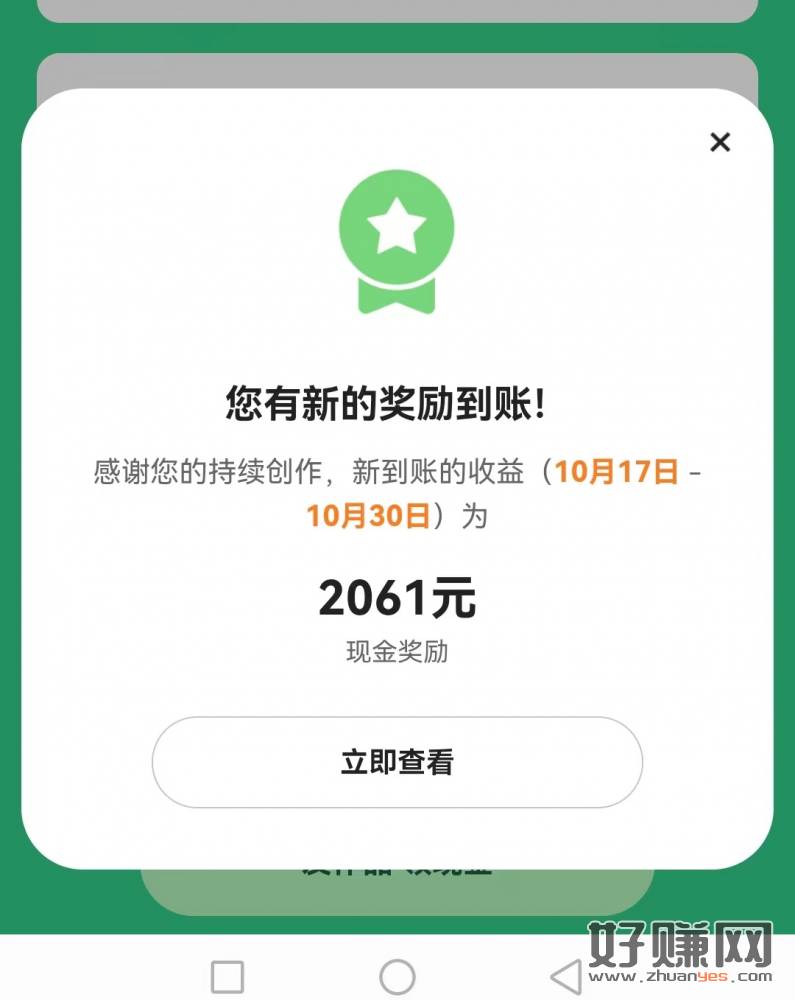This screenshot has height=1000, width=795.
Task: Close the reward notification dialog
Action: [x=719, y=142]
